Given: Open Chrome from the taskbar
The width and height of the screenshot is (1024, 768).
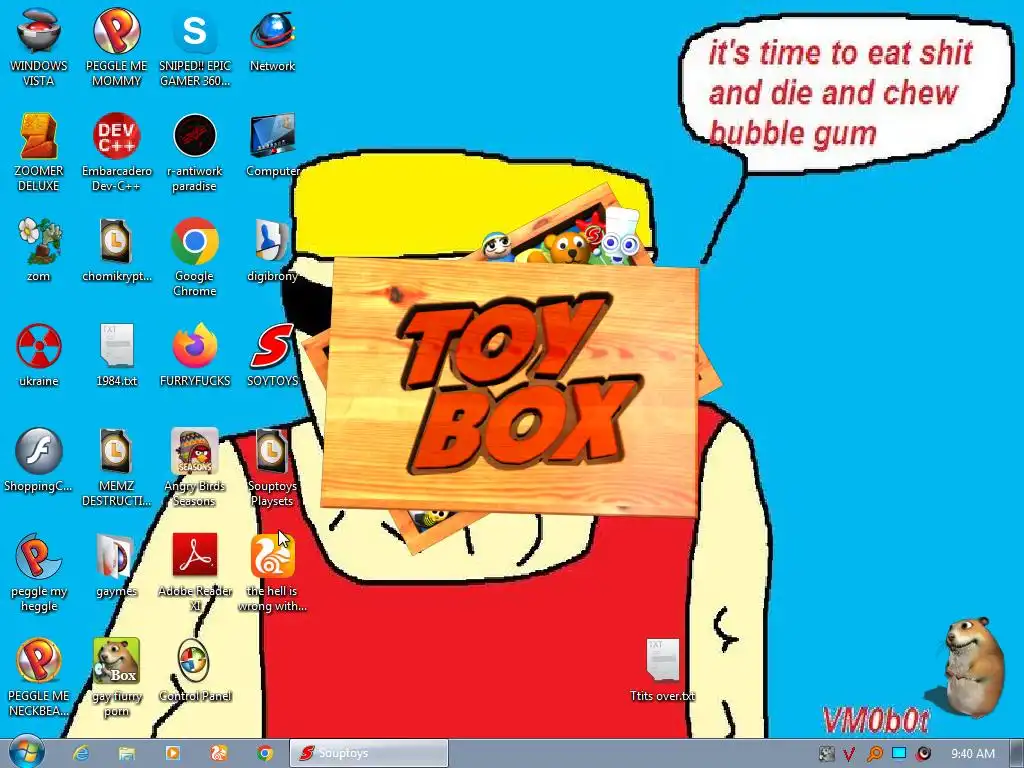Looking at the screenshot, I should (x=265, y=753).
